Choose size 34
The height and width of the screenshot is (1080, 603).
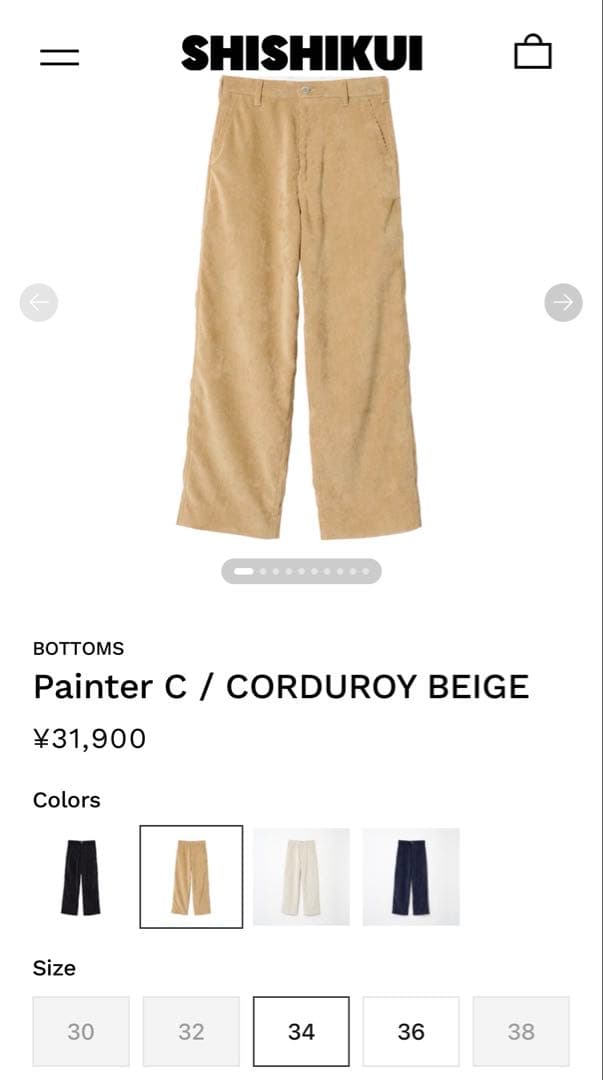pos(301,1031)
